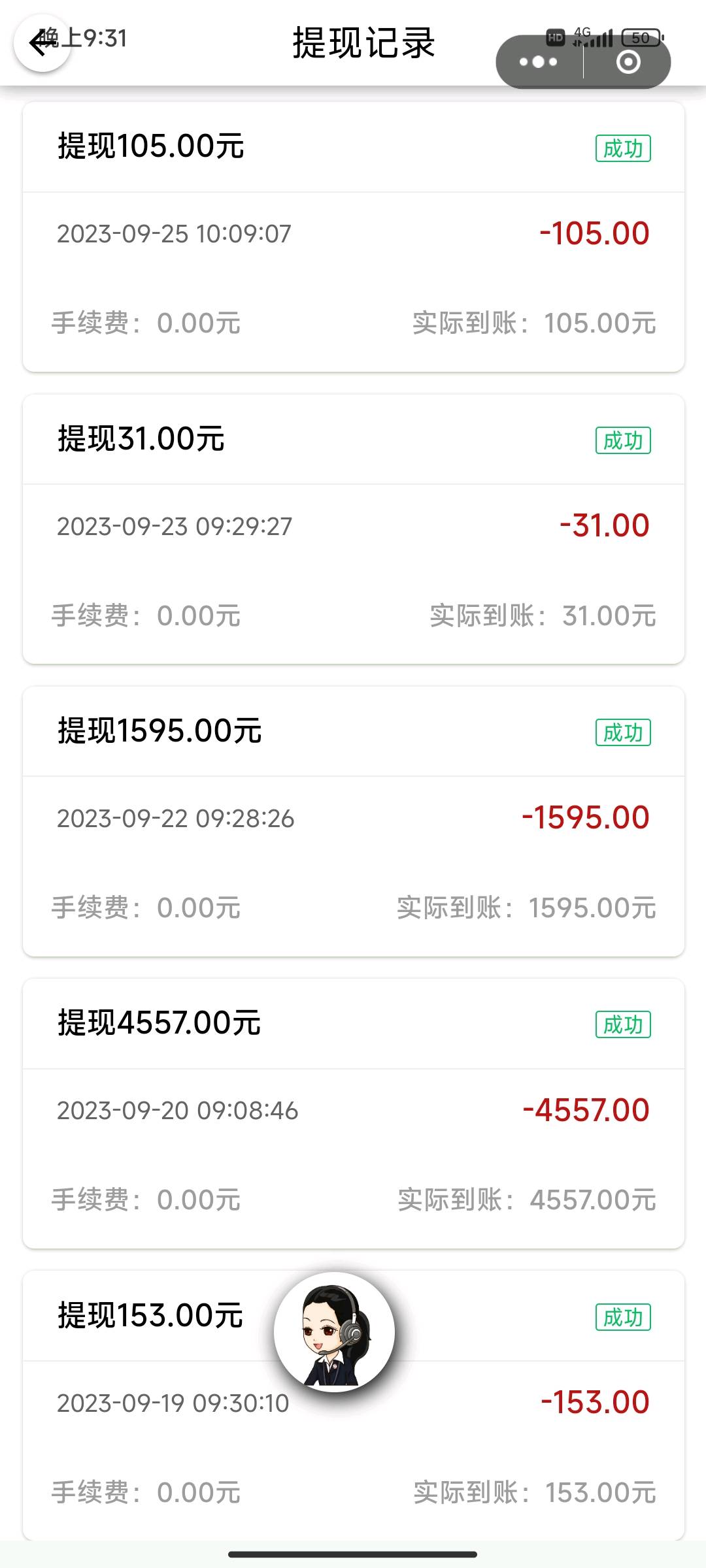706x1568 pixels.
Task: Open the 提现153.00元 withdrawal record
Action: point(354,1405)
